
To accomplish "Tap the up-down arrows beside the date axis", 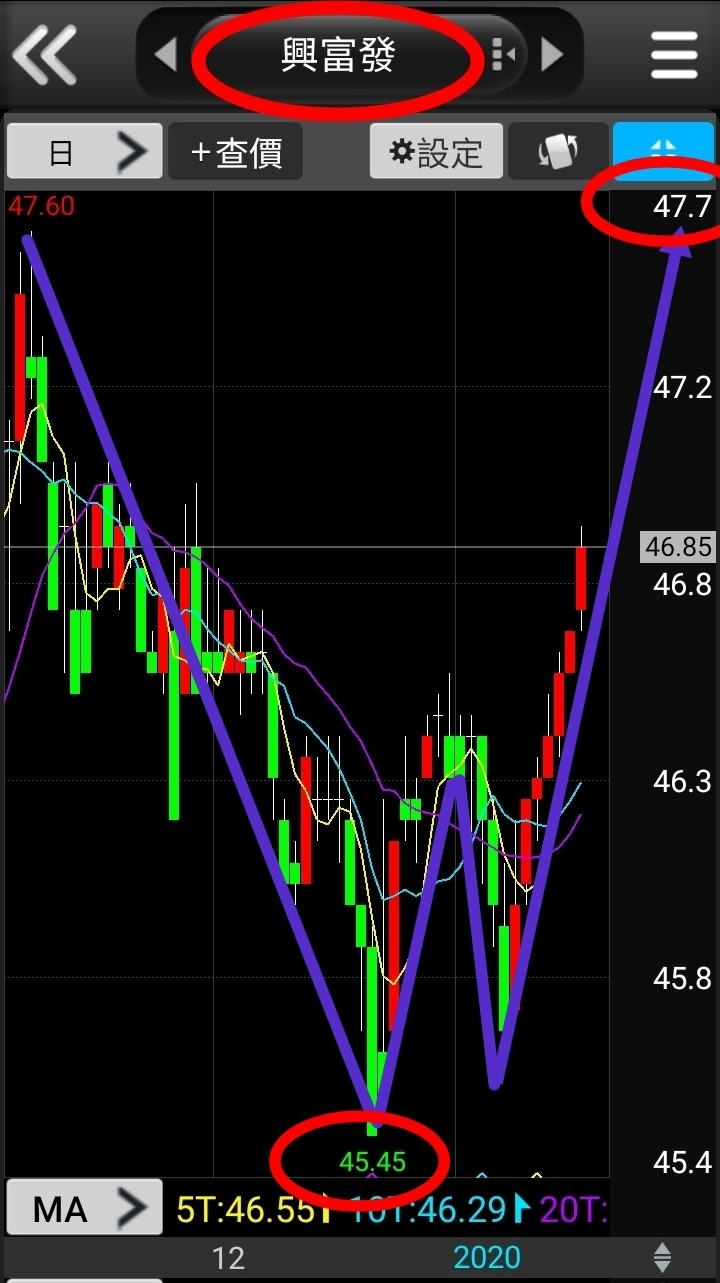I will (662, 1257).
